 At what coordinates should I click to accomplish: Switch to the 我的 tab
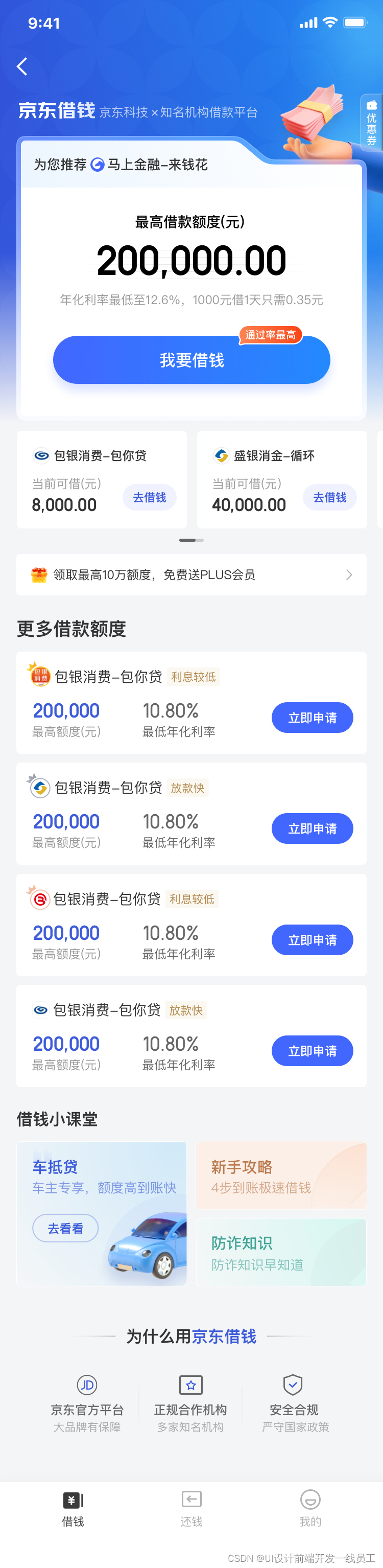[x=310, y=1509]
